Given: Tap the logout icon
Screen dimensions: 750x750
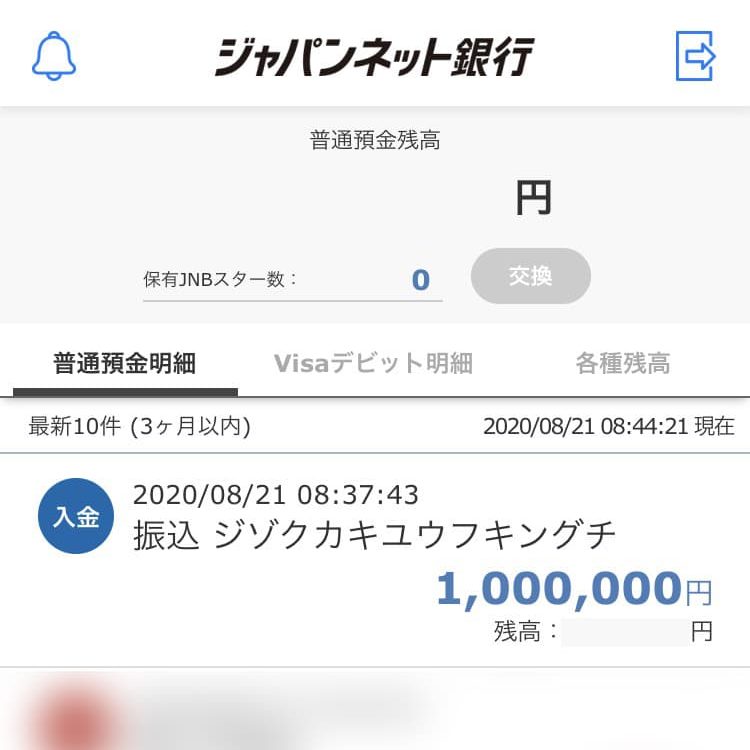Looking at the screenshot, I should 696,55.
